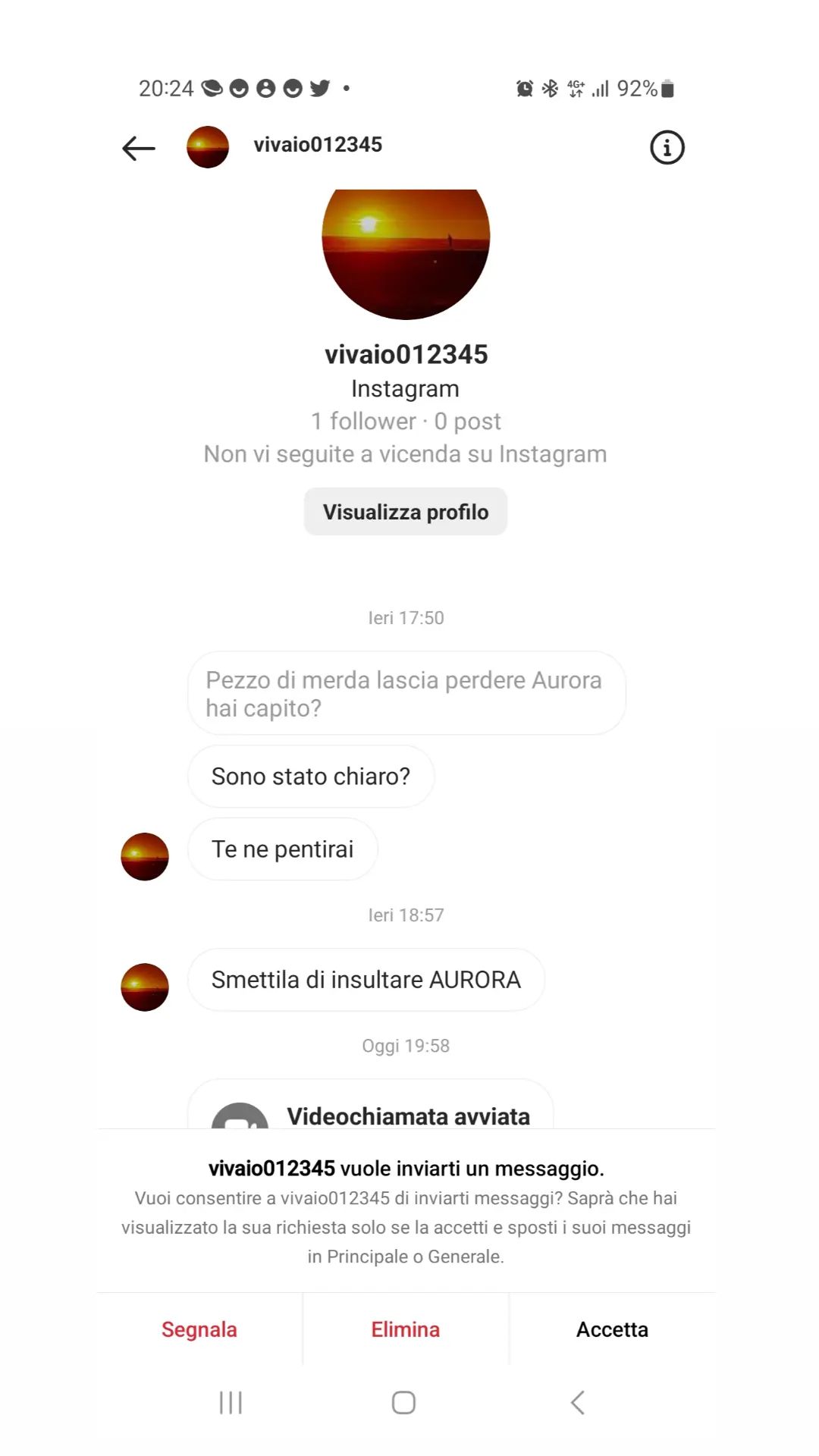Image resolution: width=819 pixels, height=1456 pixels.
Task: Accept the message request with Accetta
Action: (612, 1329)
